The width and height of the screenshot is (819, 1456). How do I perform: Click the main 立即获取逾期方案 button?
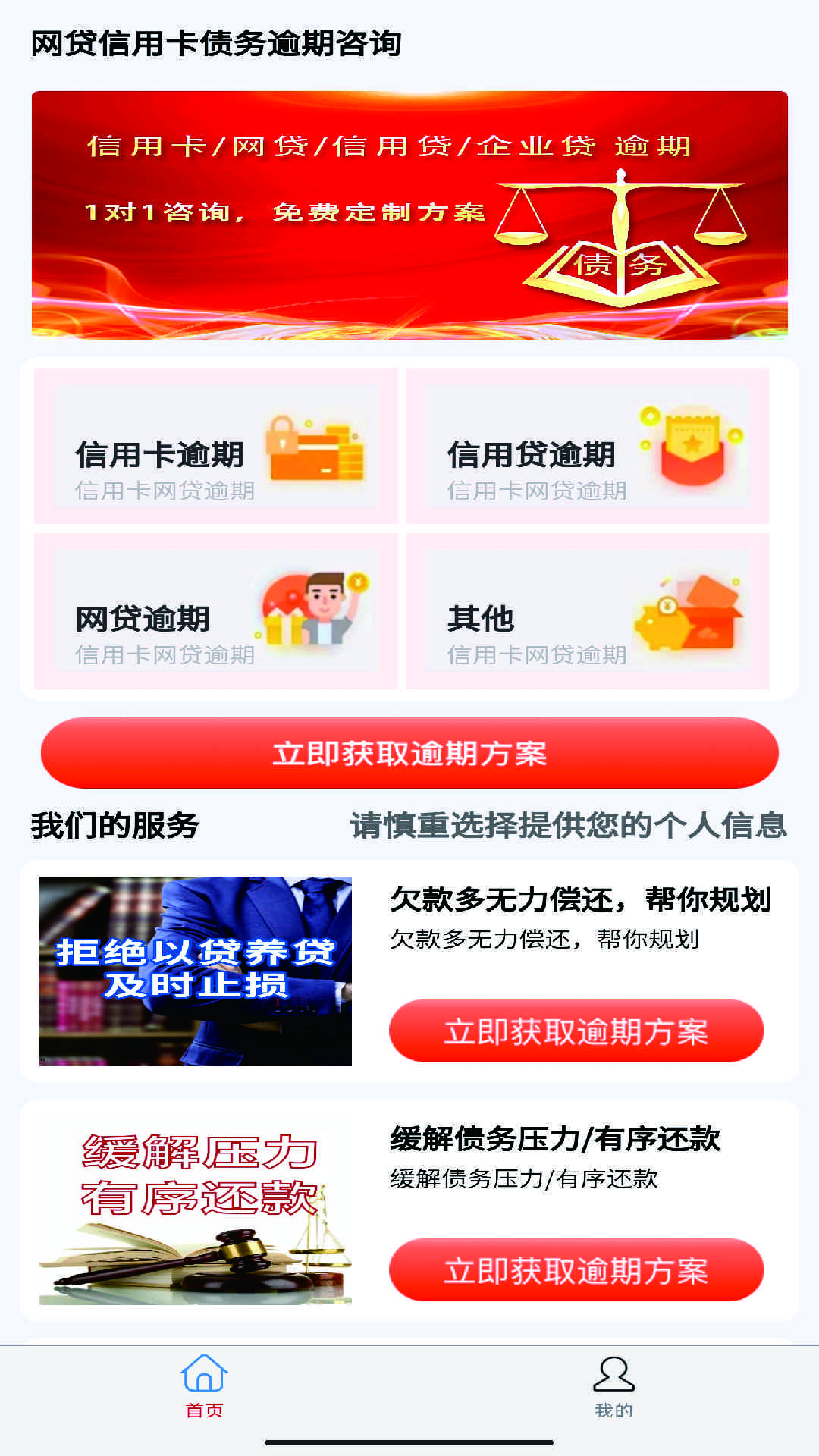point(409,755)
